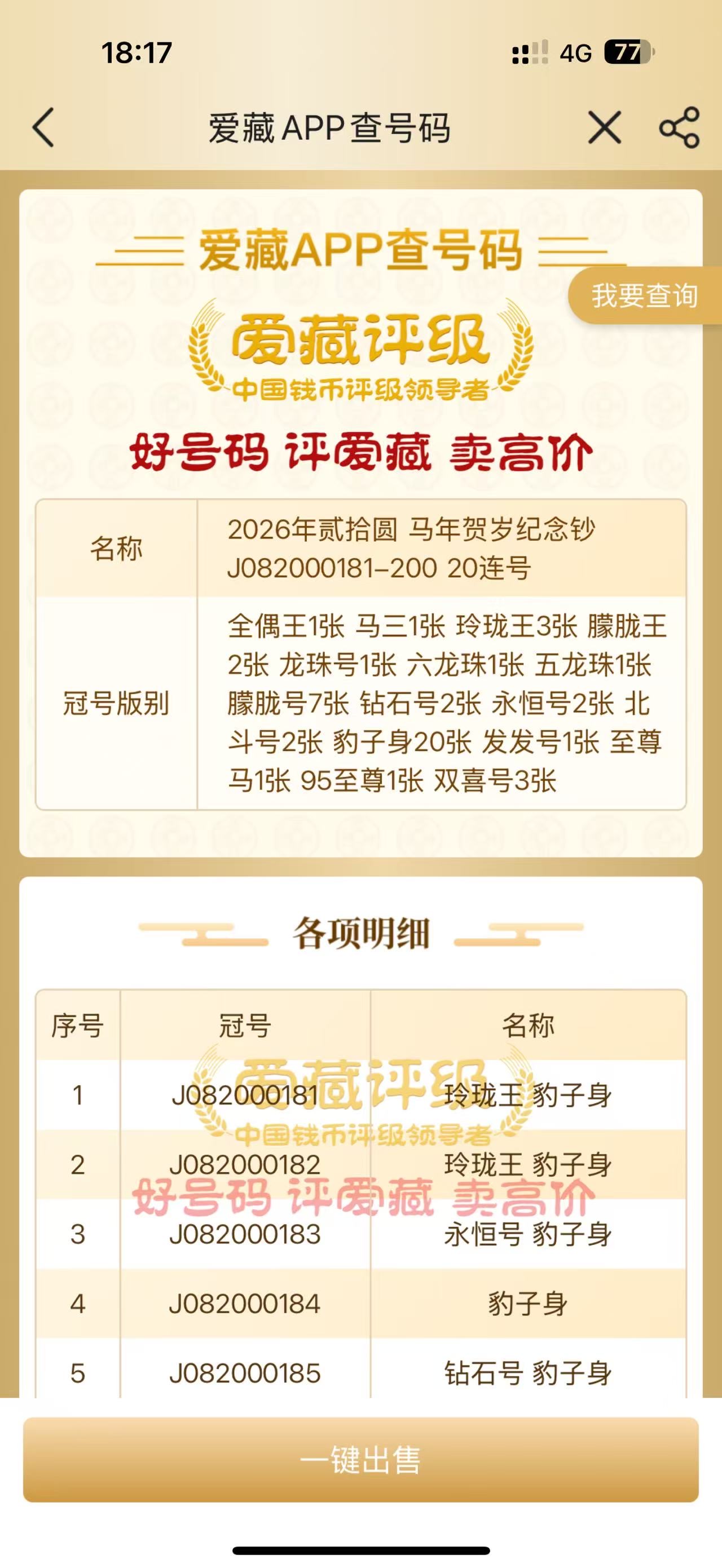
Task: Share this page via the share icon
Action: point(679,128)
